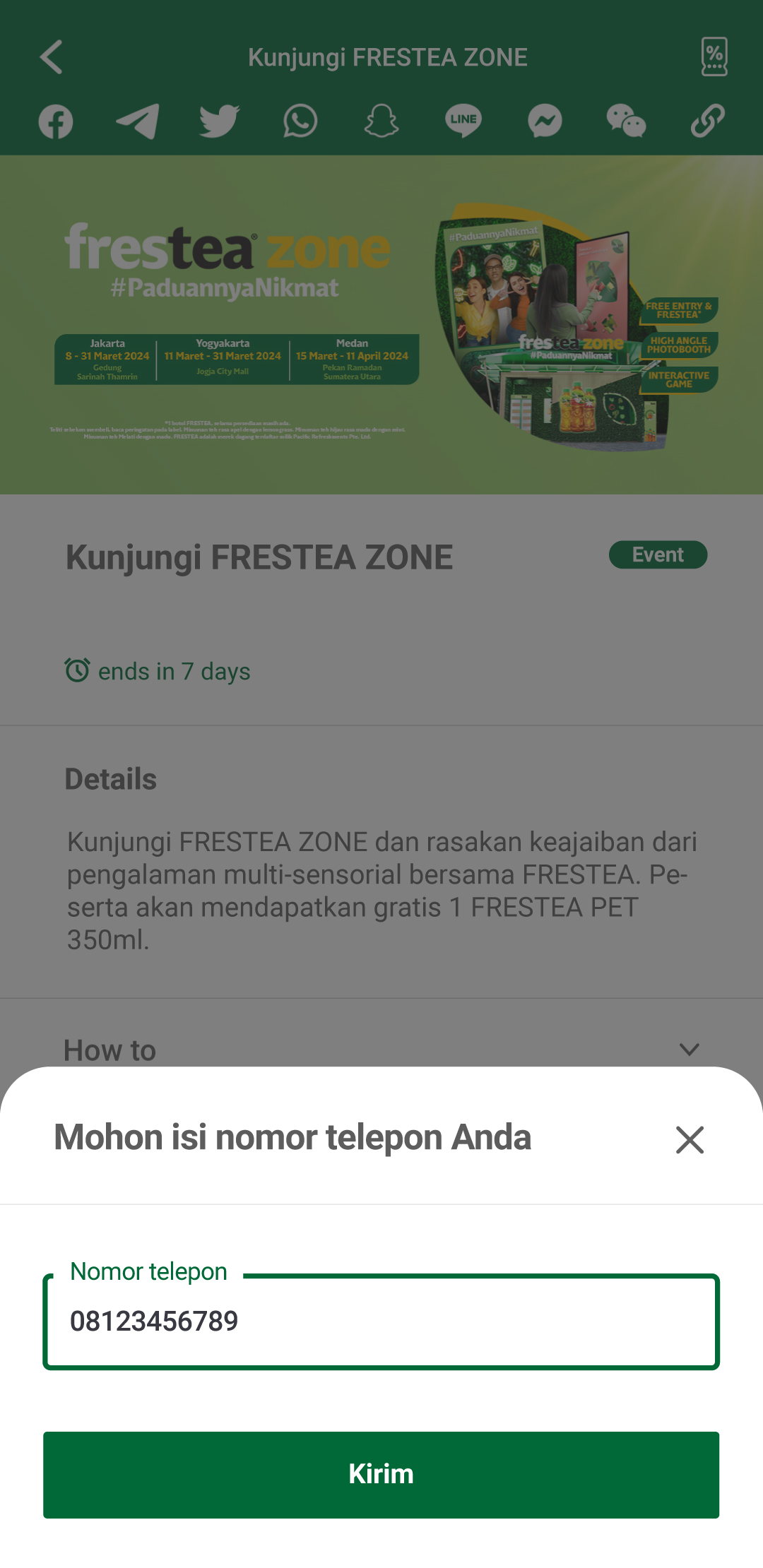Share the event on Facebook
763x1568 pixels.
tap(56, 121)
